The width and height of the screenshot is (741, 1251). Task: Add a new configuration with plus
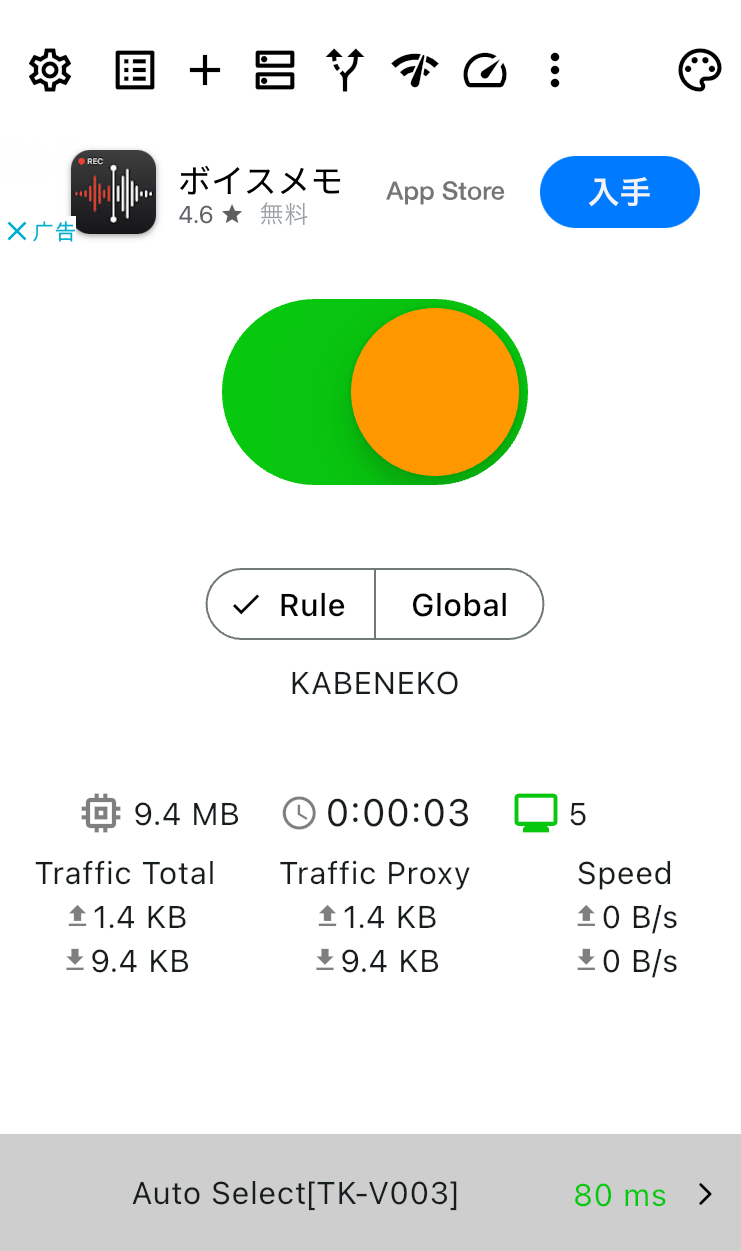click(205, 71)
